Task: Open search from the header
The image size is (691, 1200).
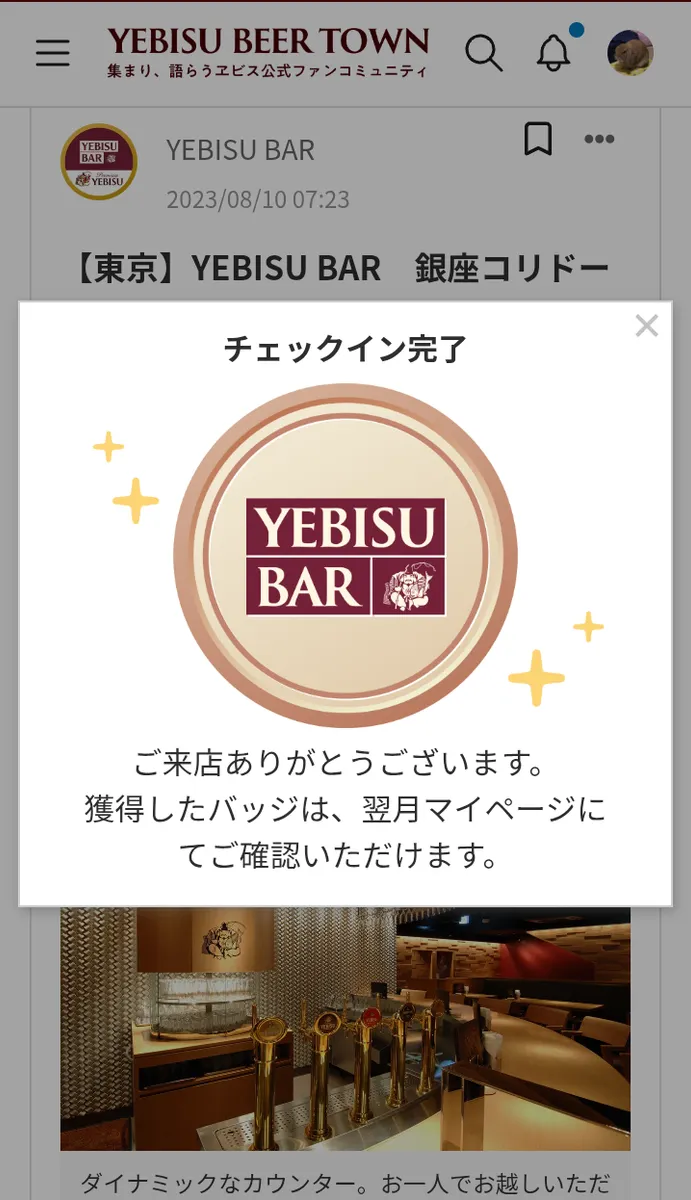Action: (484, 53)
